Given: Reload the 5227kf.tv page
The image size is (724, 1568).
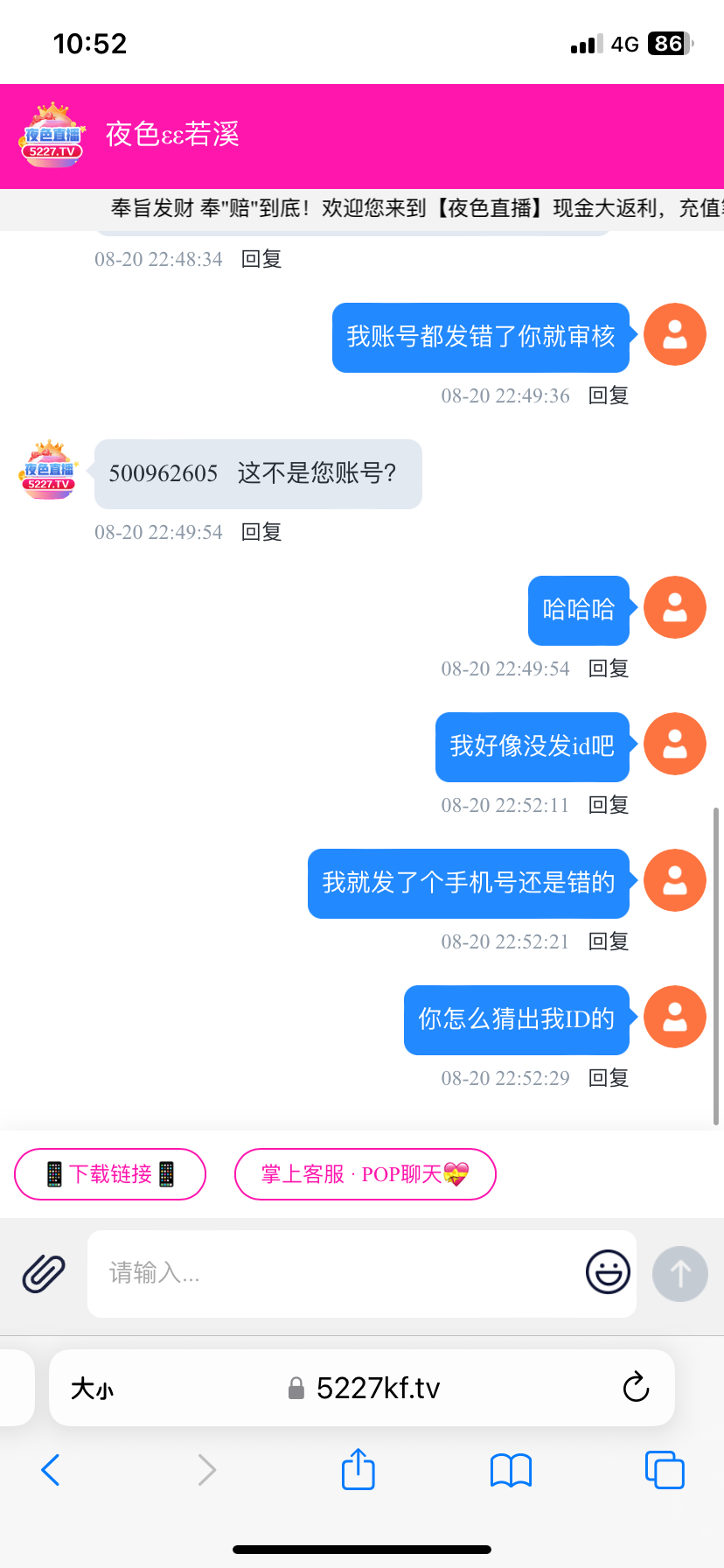Looking at the screenshot, I should [x=636, y=1388].
